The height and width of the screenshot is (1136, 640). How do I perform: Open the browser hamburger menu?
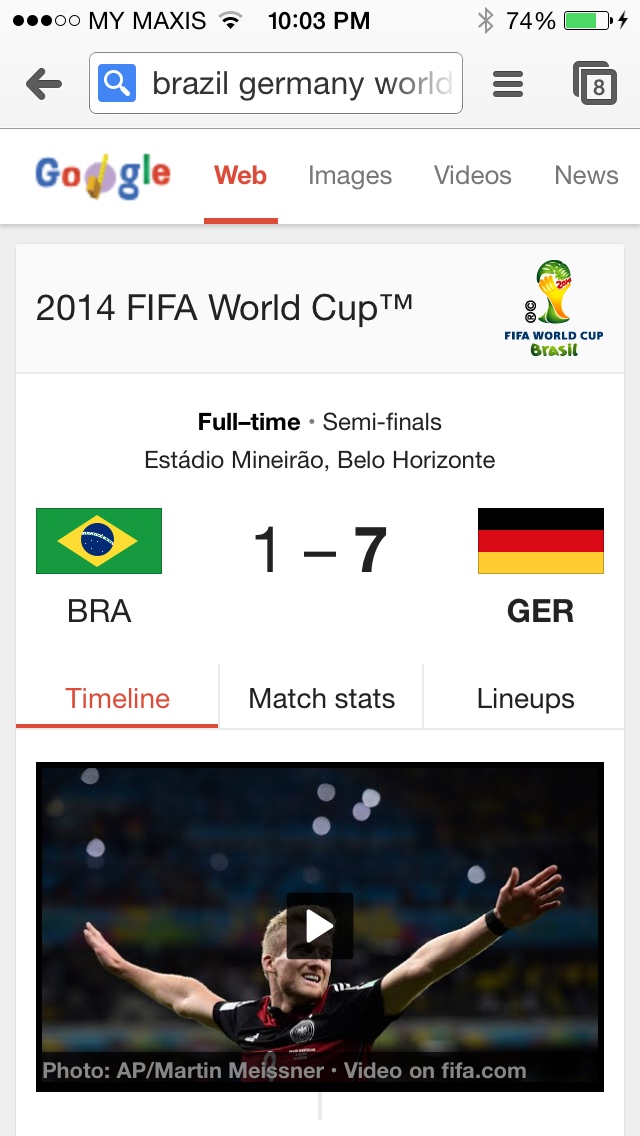tap(508, 84)
